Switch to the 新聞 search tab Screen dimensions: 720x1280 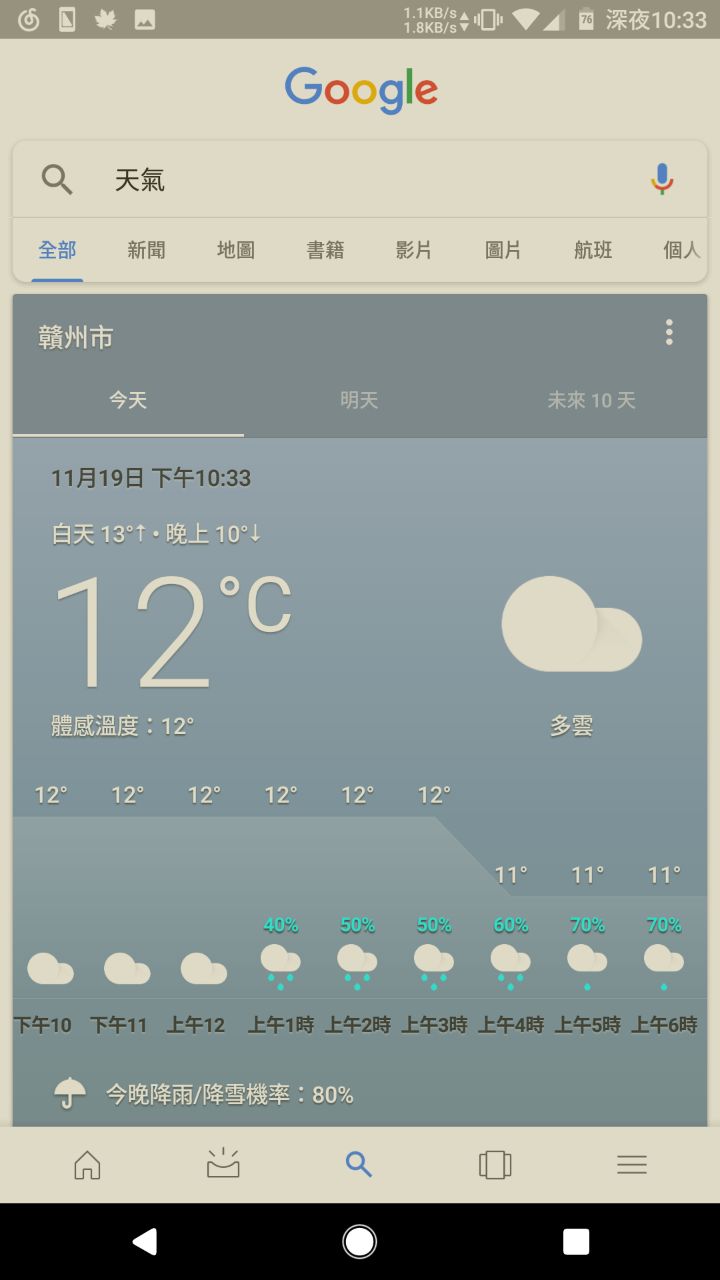pos(146,250)
